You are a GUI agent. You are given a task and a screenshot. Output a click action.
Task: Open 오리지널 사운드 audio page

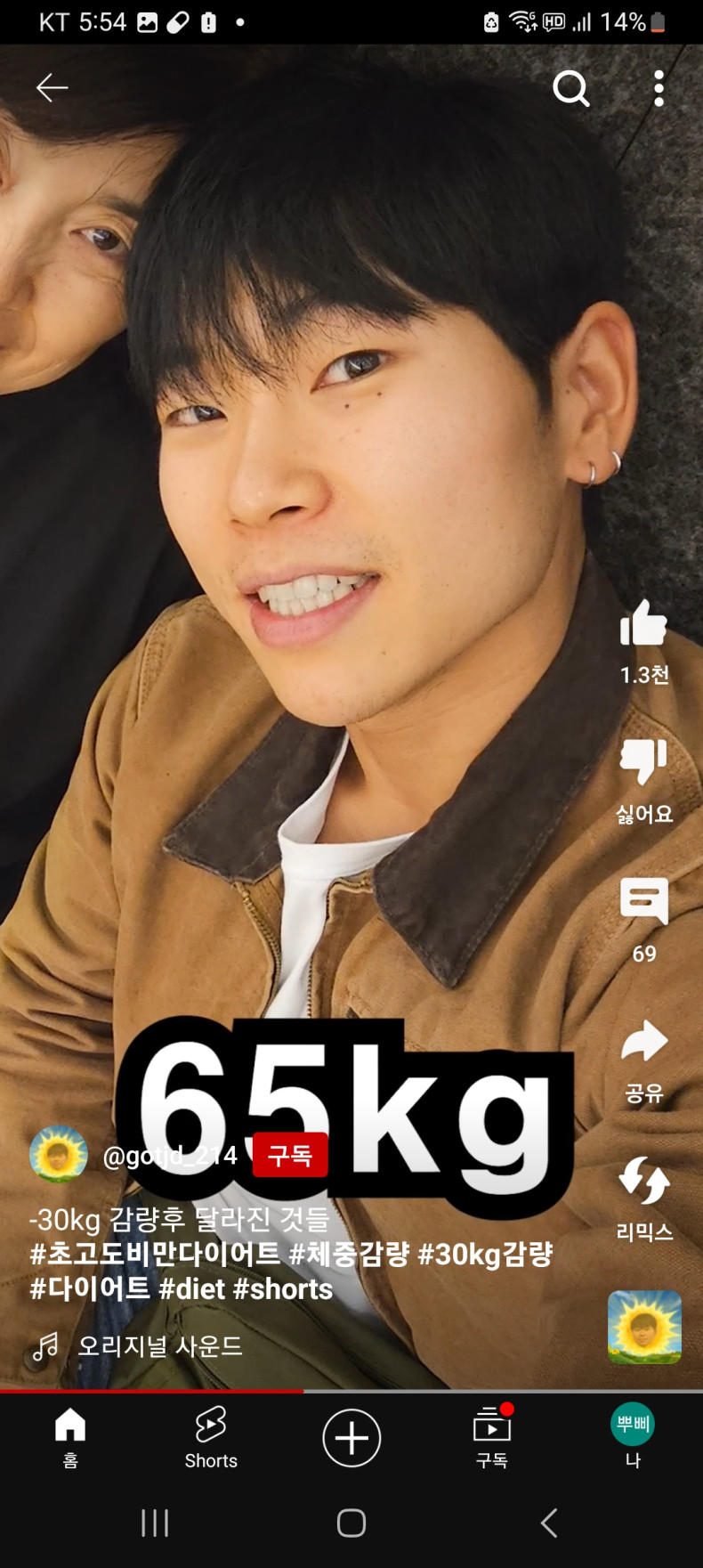pos(158,1345)
